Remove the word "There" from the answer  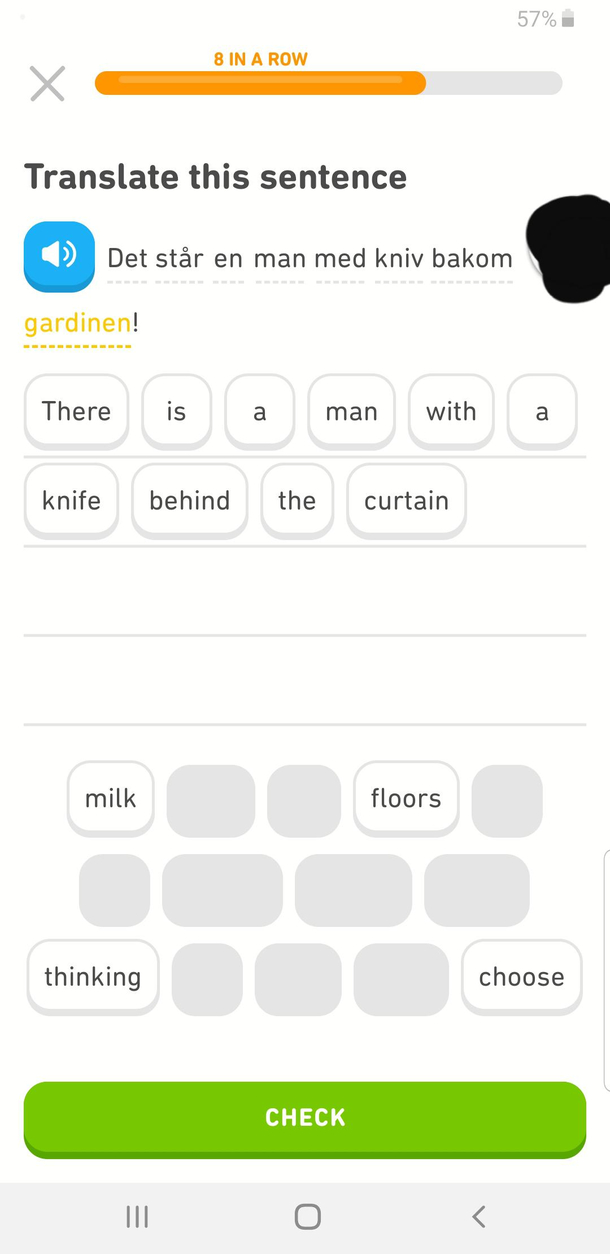(x=76, y=411)
